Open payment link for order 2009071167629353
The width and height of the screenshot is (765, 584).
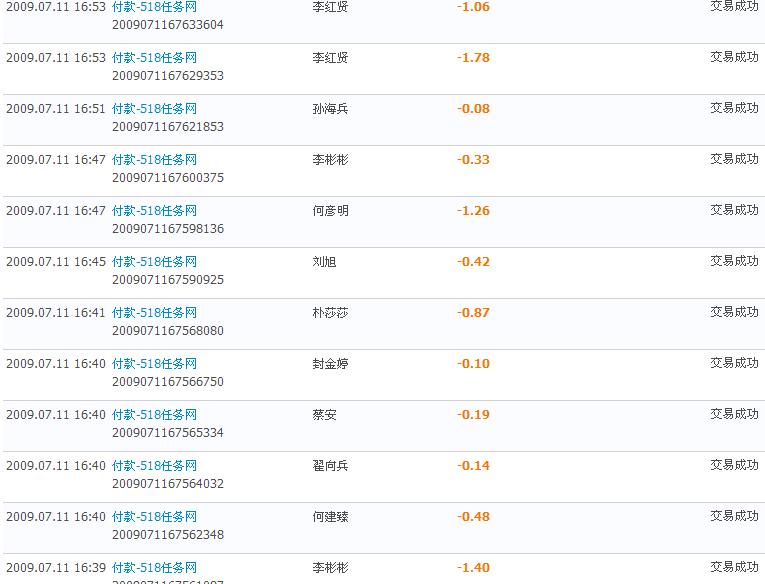pos(154,58)
